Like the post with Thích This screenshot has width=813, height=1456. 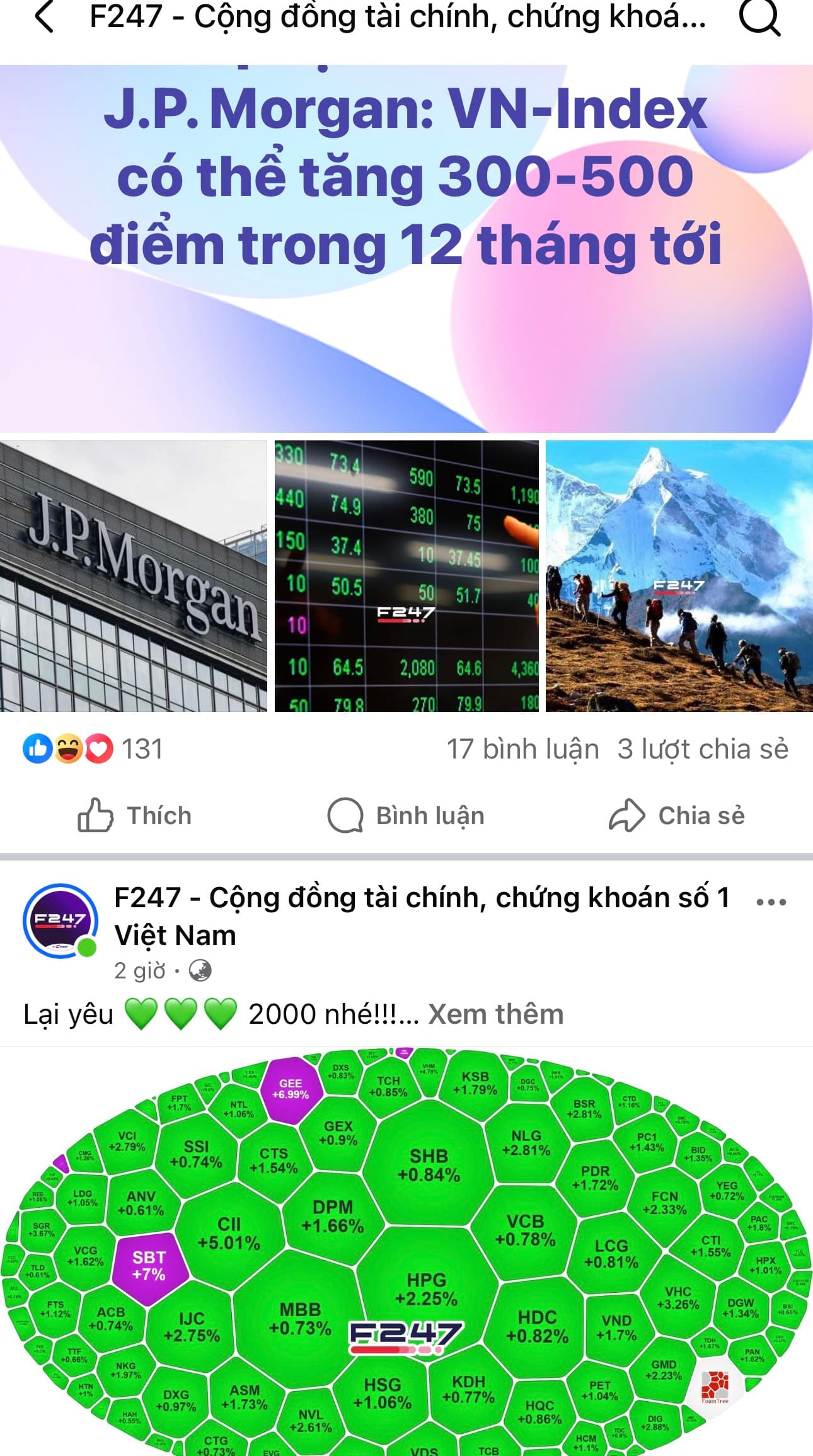tap(134, 815)
